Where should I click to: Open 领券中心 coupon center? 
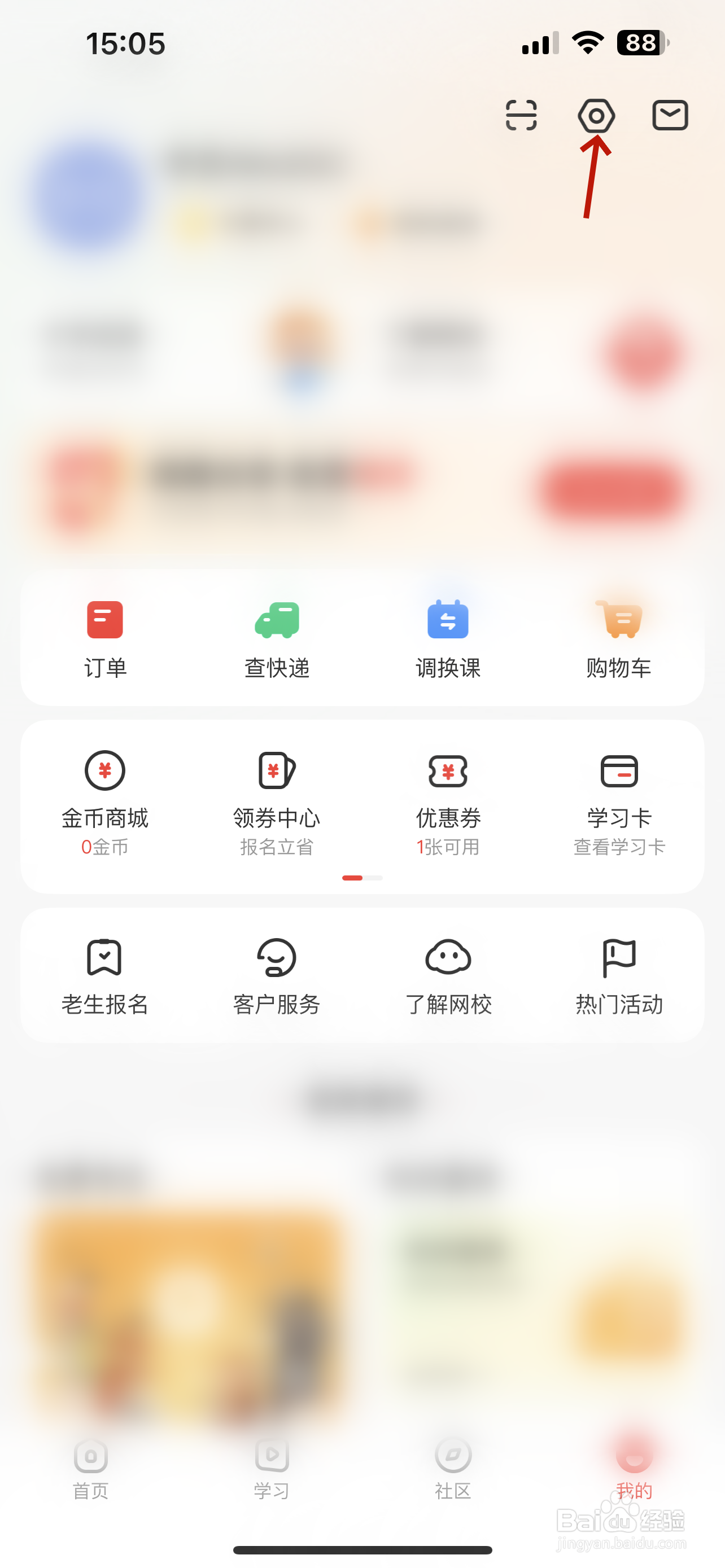[276, 798]
